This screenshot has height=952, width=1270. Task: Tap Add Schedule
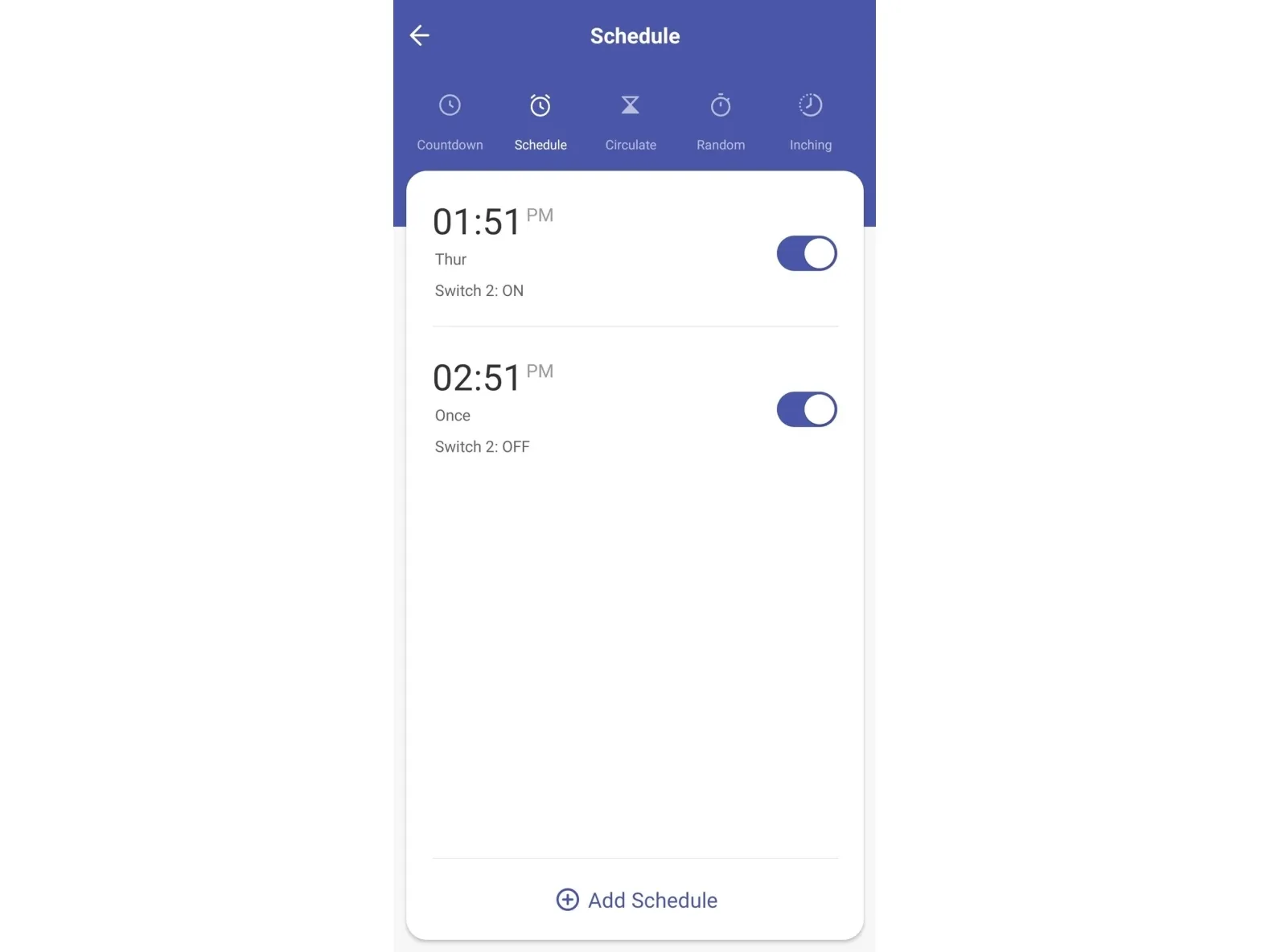(x=636, y=900)
